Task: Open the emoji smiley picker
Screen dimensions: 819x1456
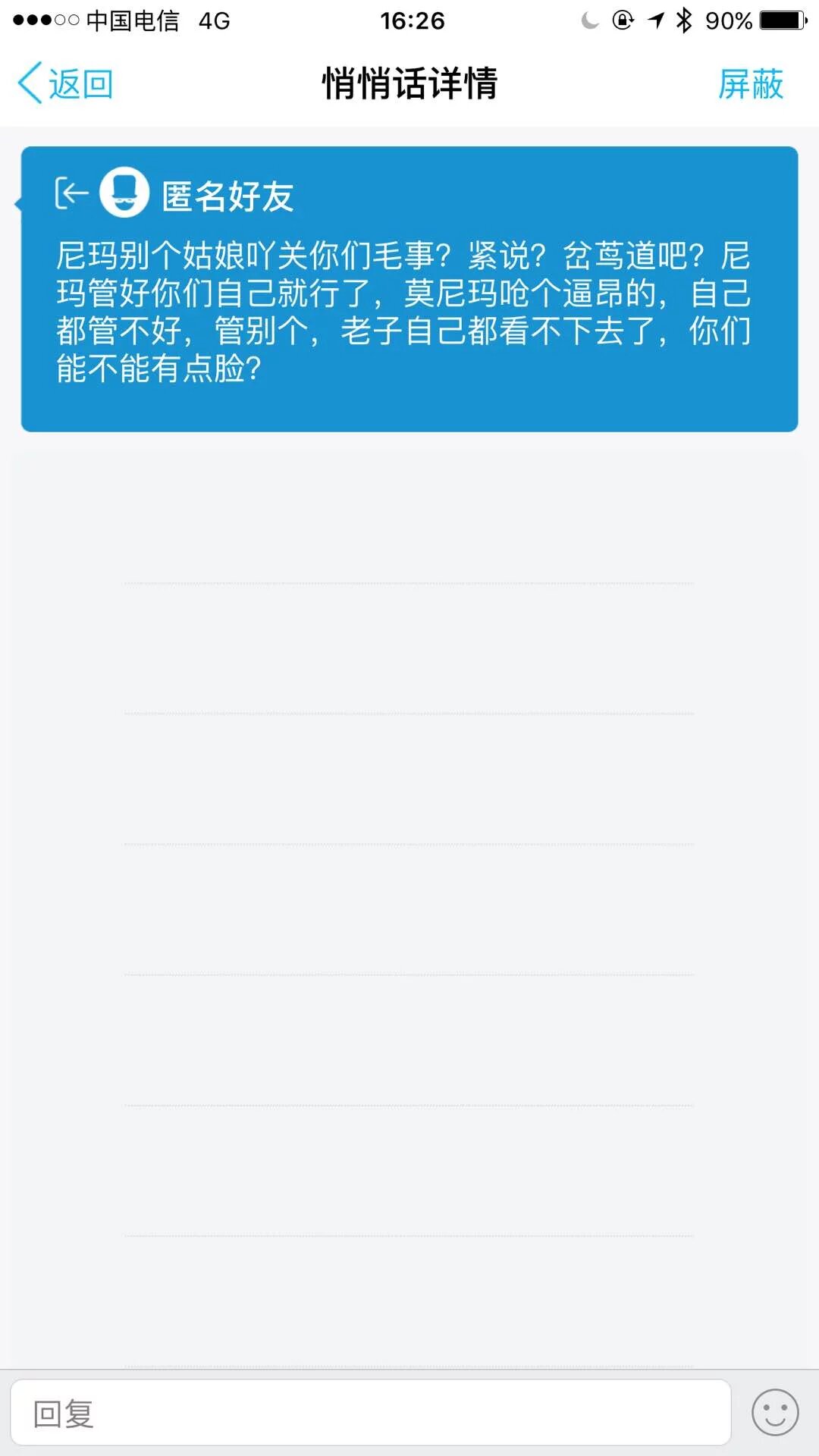Action: (774, 1413)
